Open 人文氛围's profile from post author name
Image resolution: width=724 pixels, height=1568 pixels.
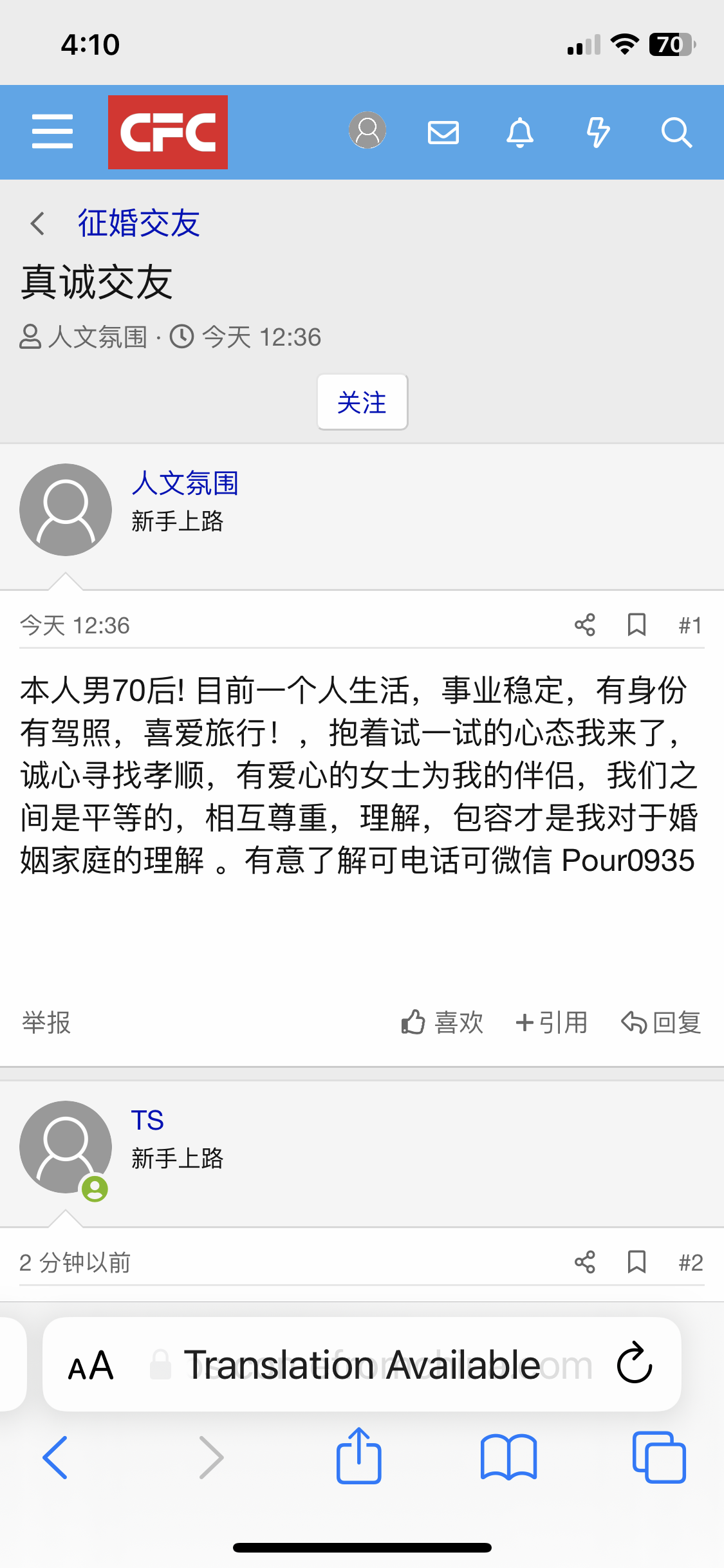[185, 483]
